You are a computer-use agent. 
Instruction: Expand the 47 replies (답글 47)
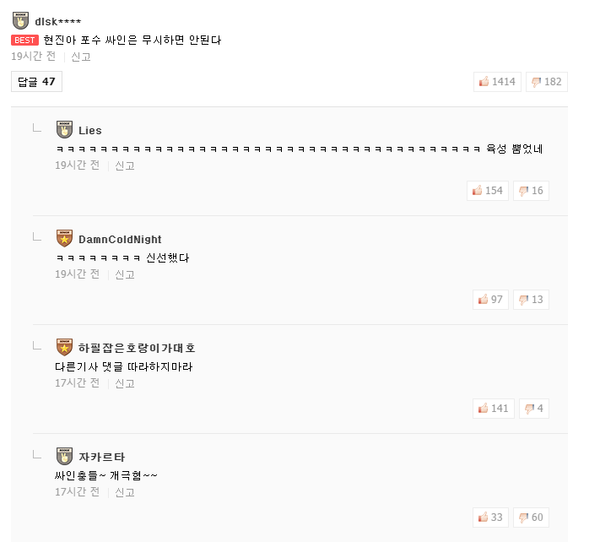click(x=36, y=82)
